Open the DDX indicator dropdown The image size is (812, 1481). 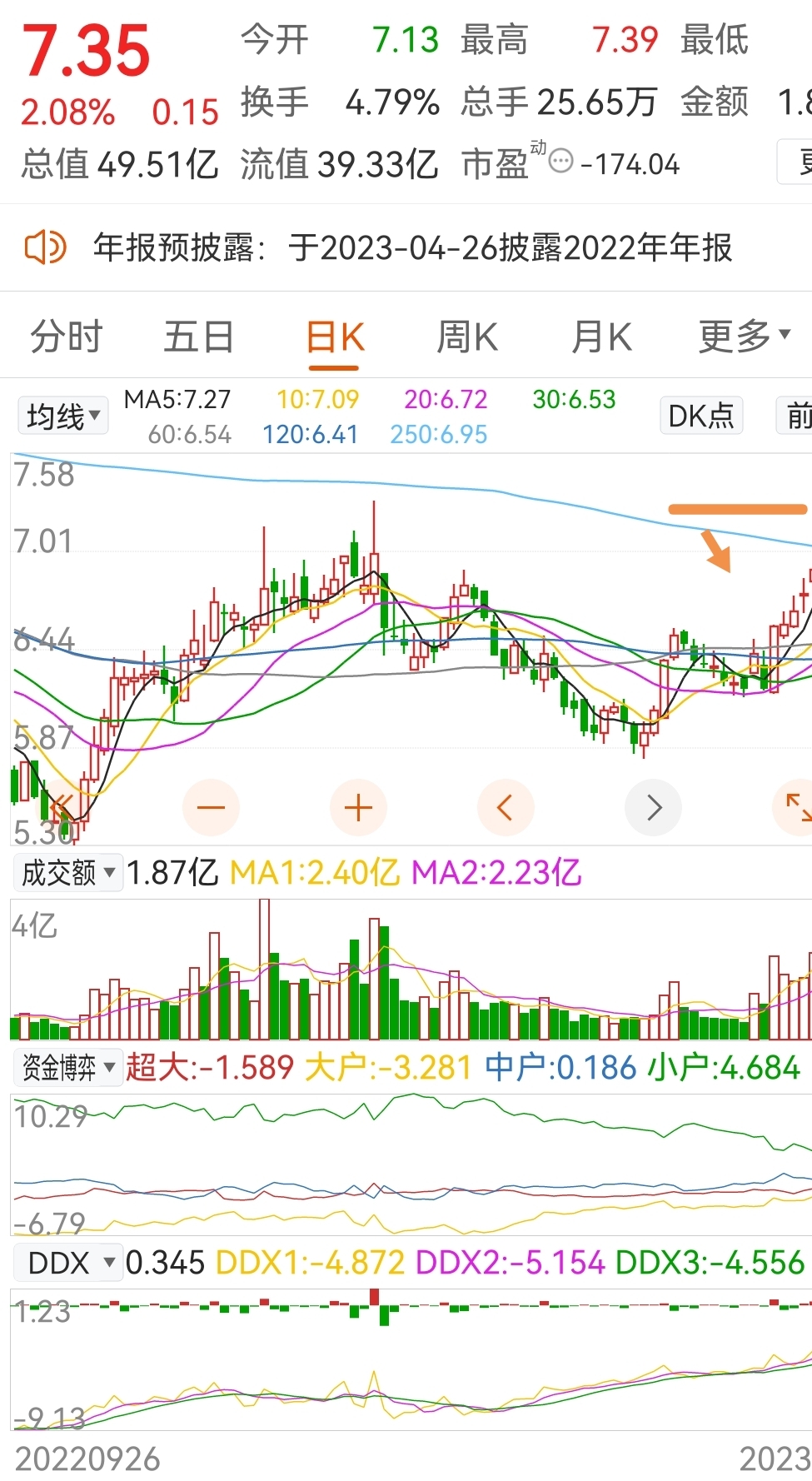point(68,1263)
